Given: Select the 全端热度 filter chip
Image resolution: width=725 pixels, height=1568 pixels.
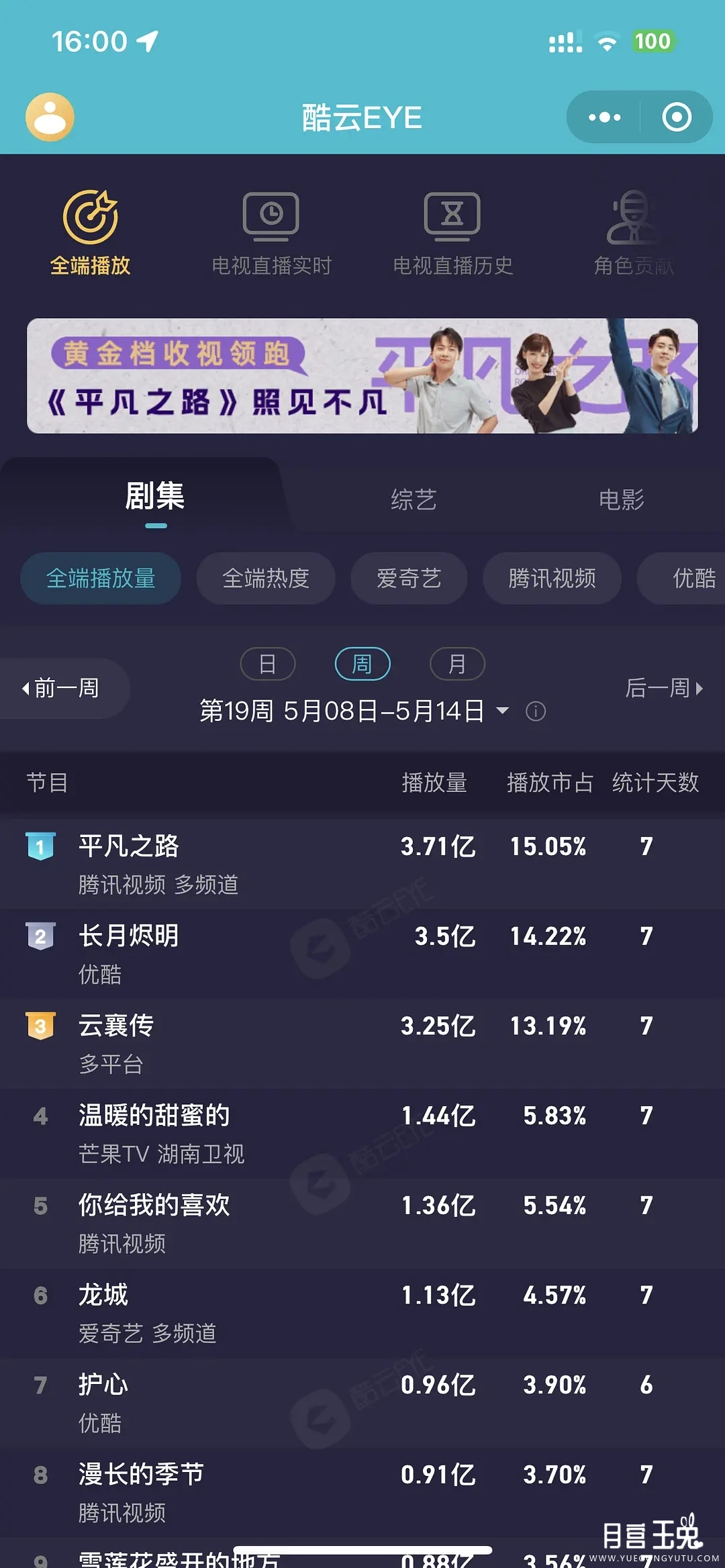Looking at the screenshot, I should pos(266,579).
